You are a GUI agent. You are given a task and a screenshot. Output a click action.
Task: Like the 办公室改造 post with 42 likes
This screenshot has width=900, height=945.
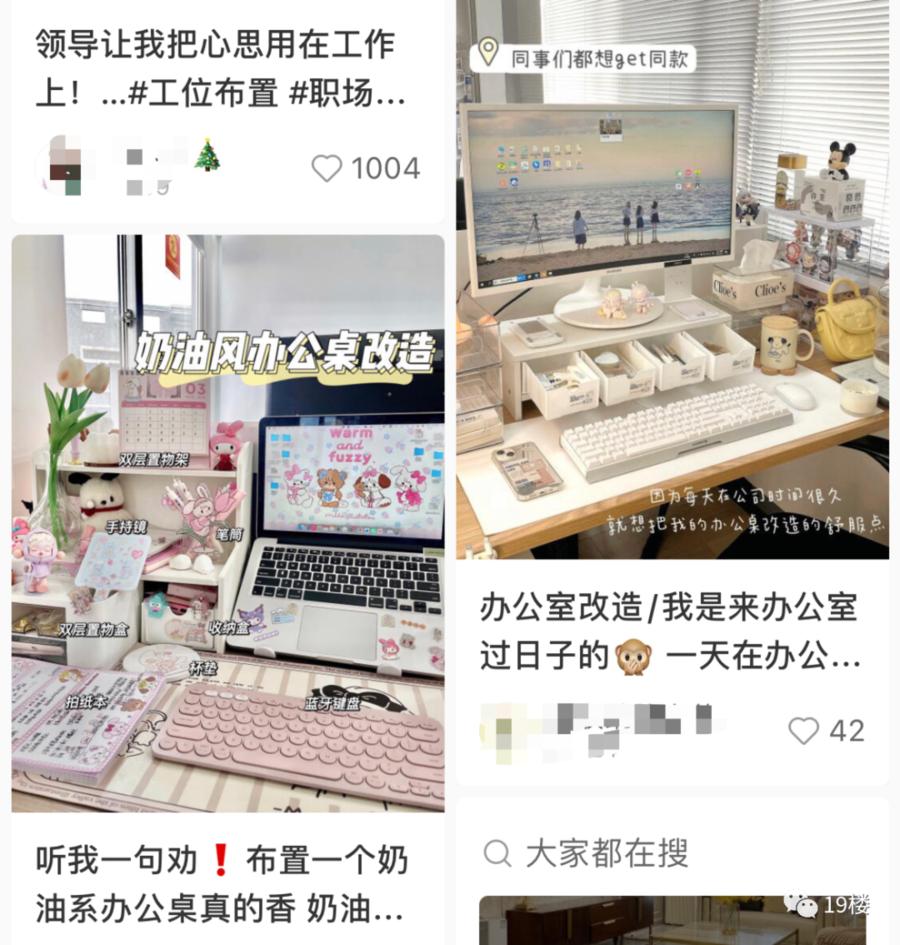coord(804,731)
